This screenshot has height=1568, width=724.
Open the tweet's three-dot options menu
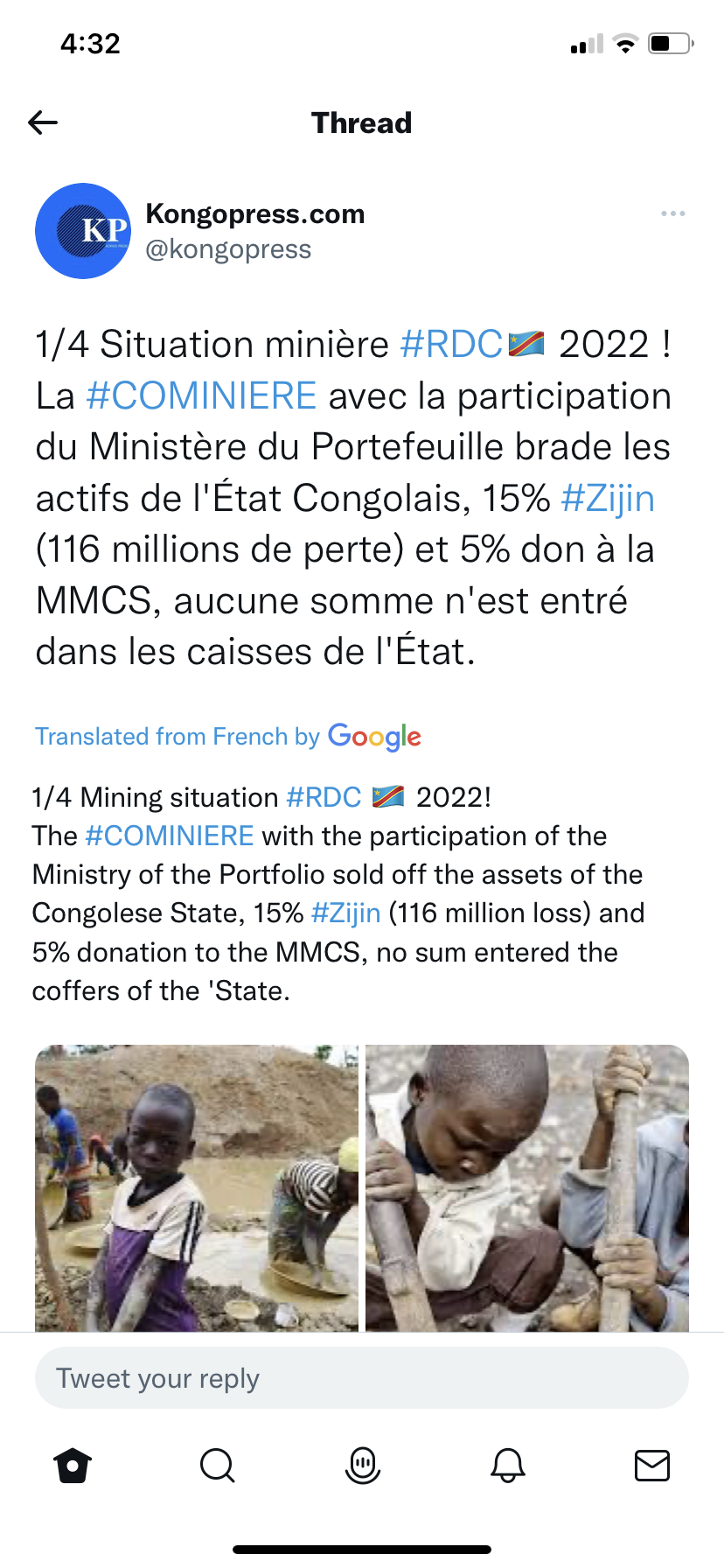(672, 213)
